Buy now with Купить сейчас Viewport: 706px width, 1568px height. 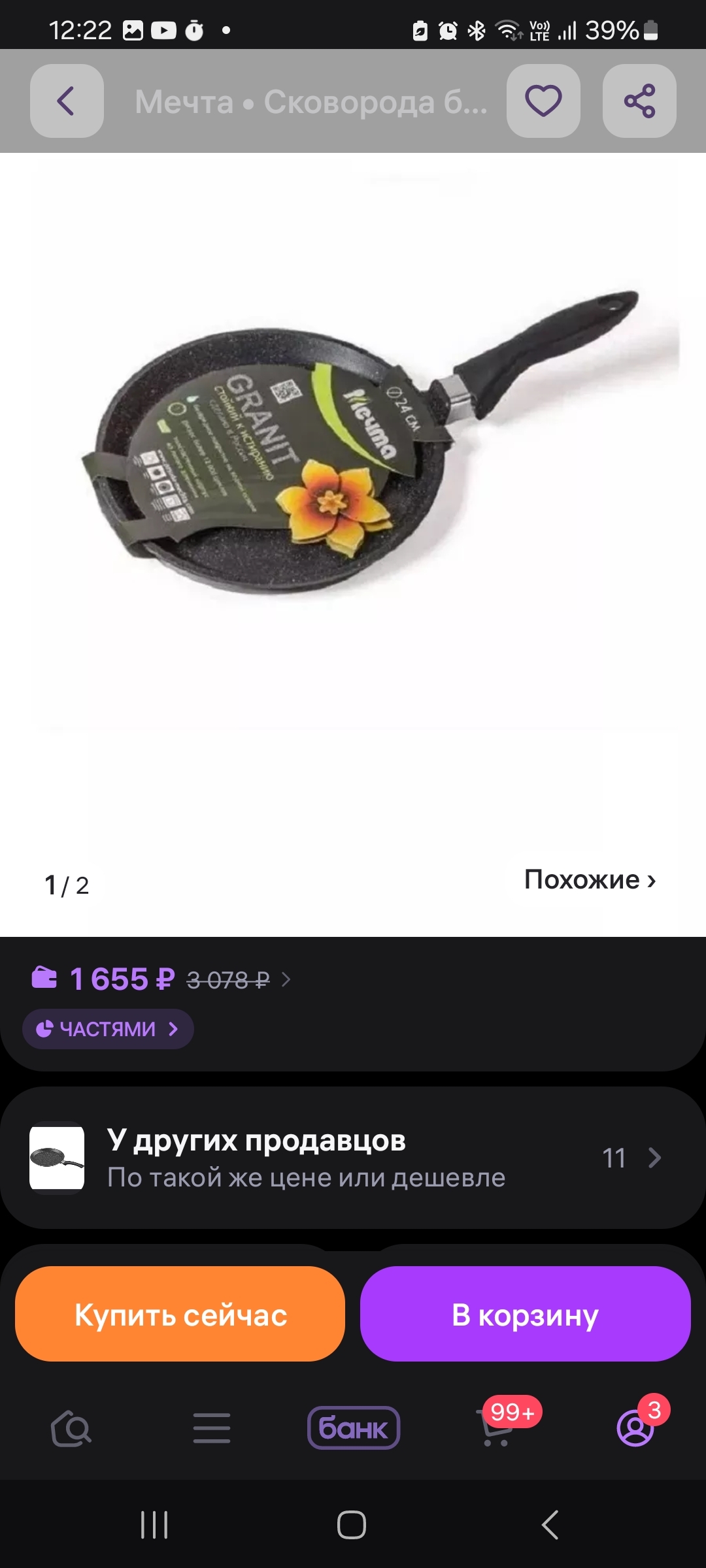tap(180, 1315)
